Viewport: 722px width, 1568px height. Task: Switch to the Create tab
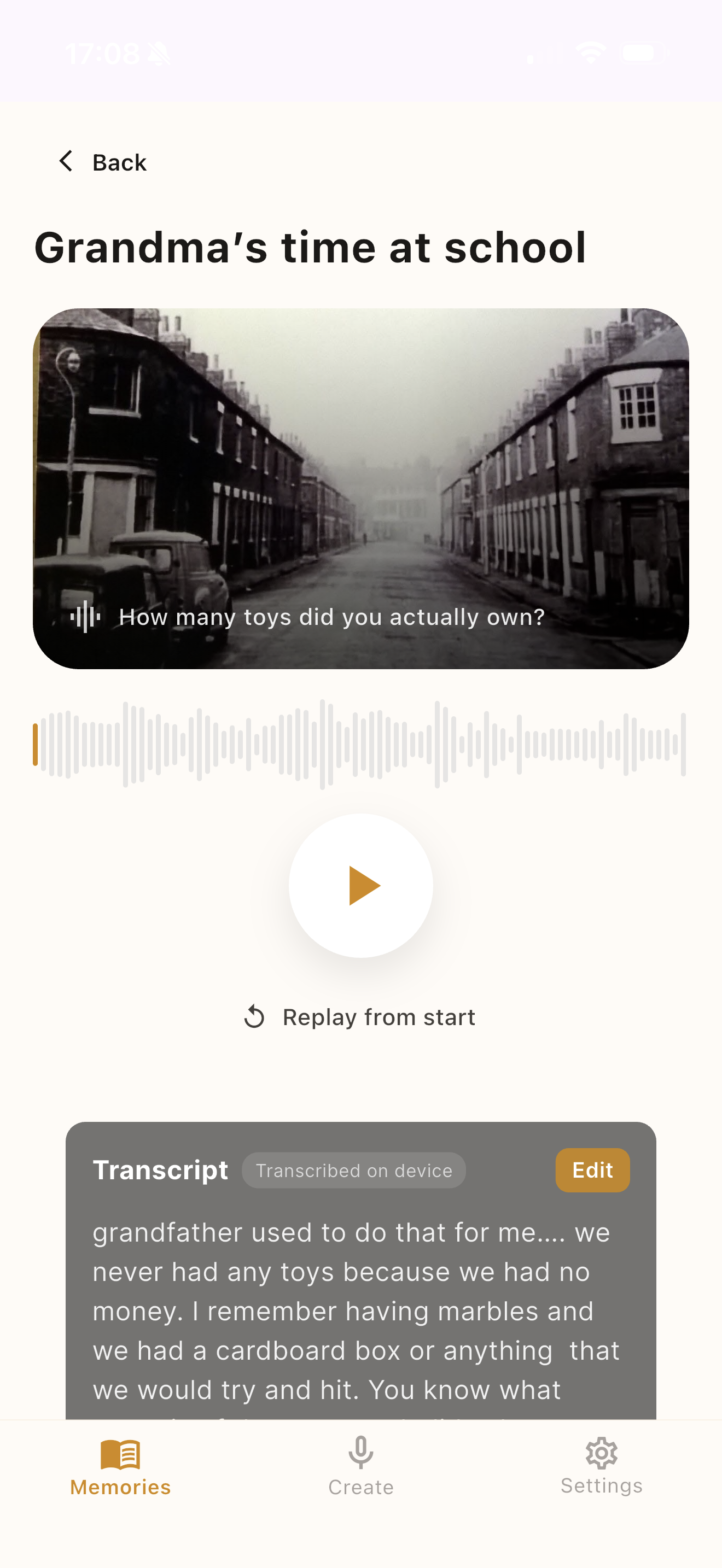coord(361,1467)
